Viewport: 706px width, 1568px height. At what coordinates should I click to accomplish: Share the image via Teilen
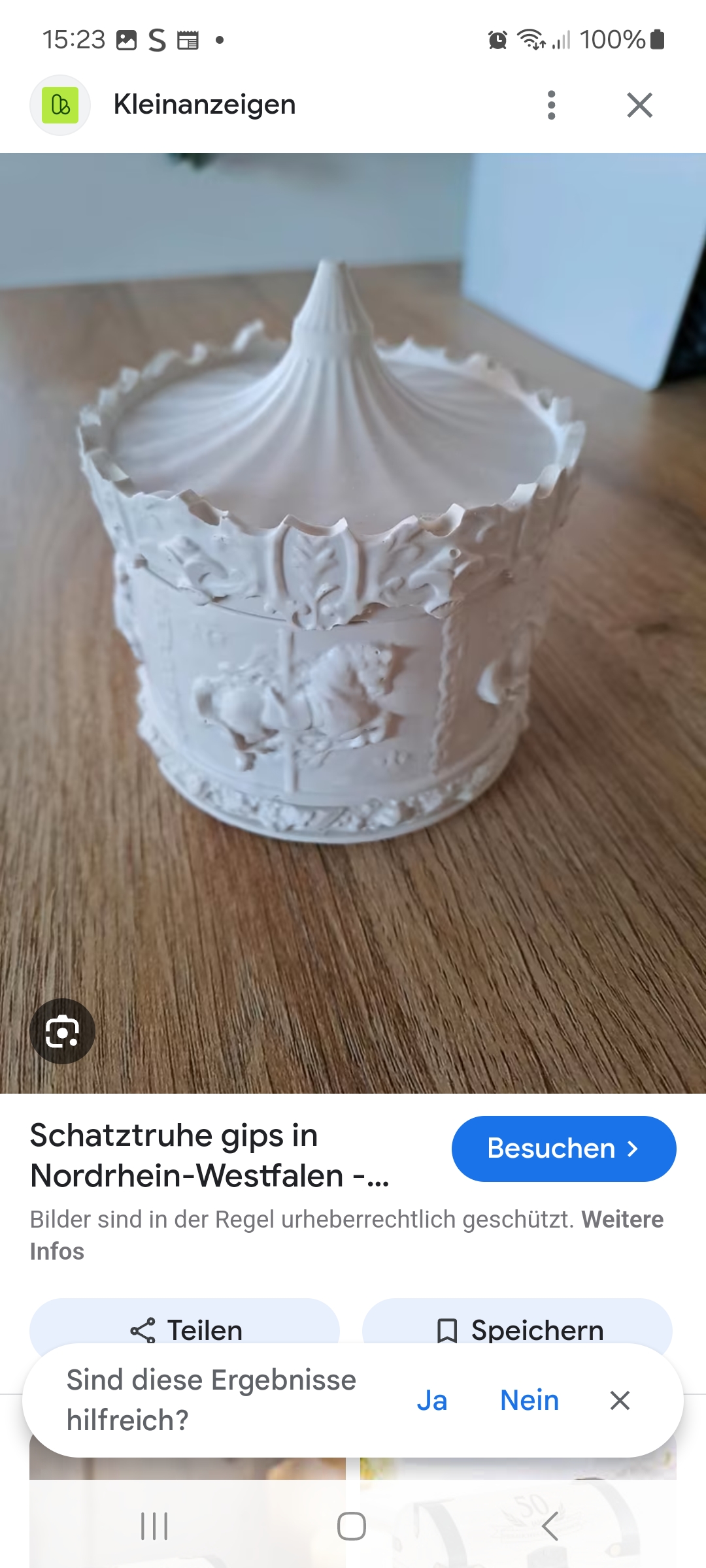click(185, 1329)
